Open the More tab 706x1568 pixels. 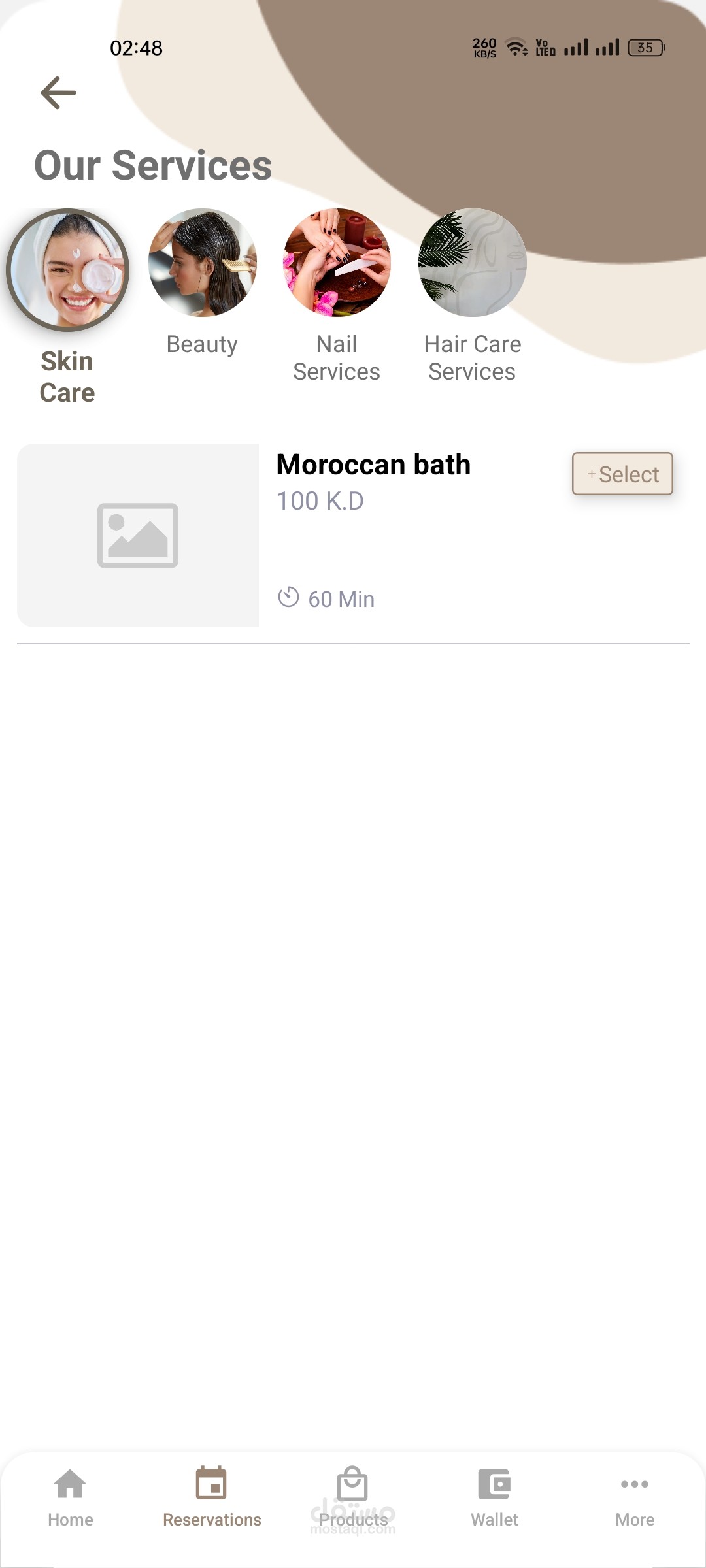635,1497
